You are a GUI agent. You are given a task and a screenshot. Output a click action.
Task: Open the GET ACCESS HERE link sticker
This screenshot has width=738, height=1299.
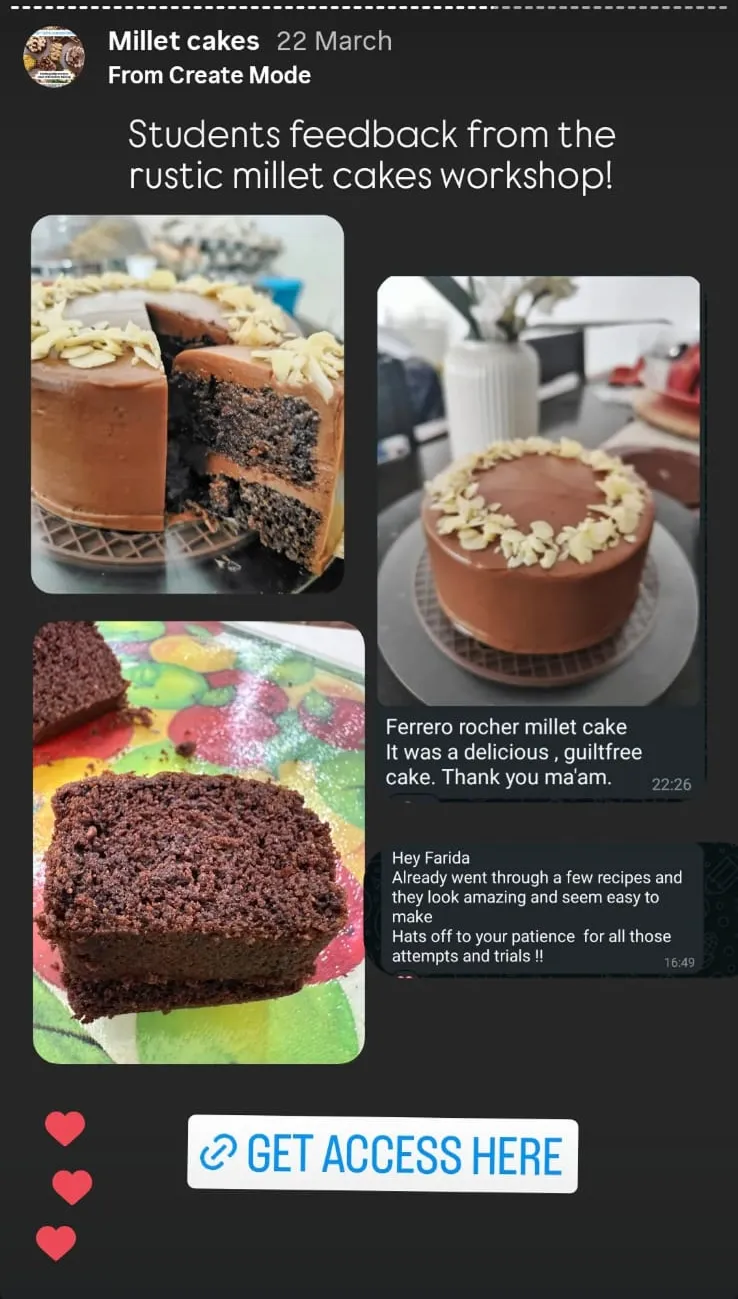point(383,1155)
